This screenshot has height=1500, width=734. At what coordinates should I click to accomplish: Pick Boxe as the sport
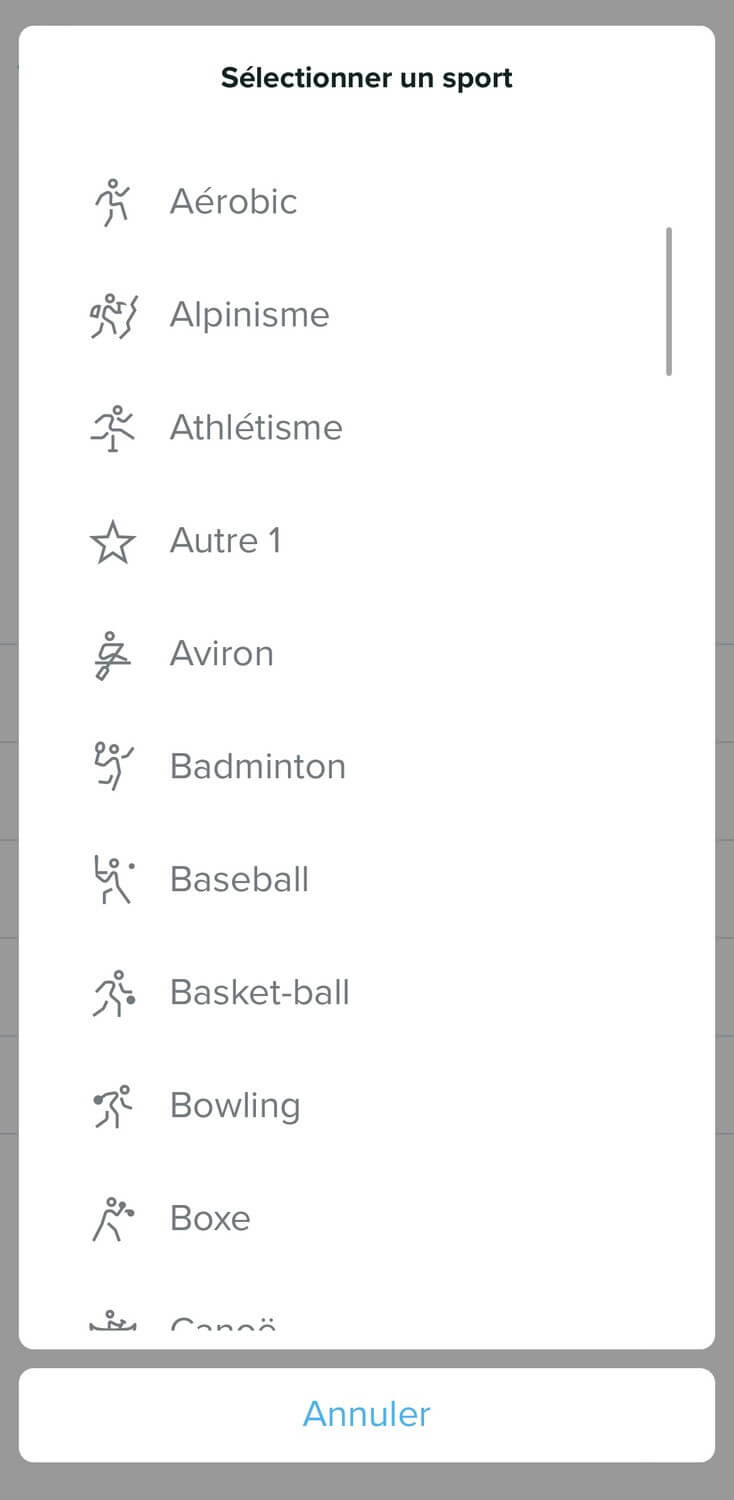pos(366,1219)
